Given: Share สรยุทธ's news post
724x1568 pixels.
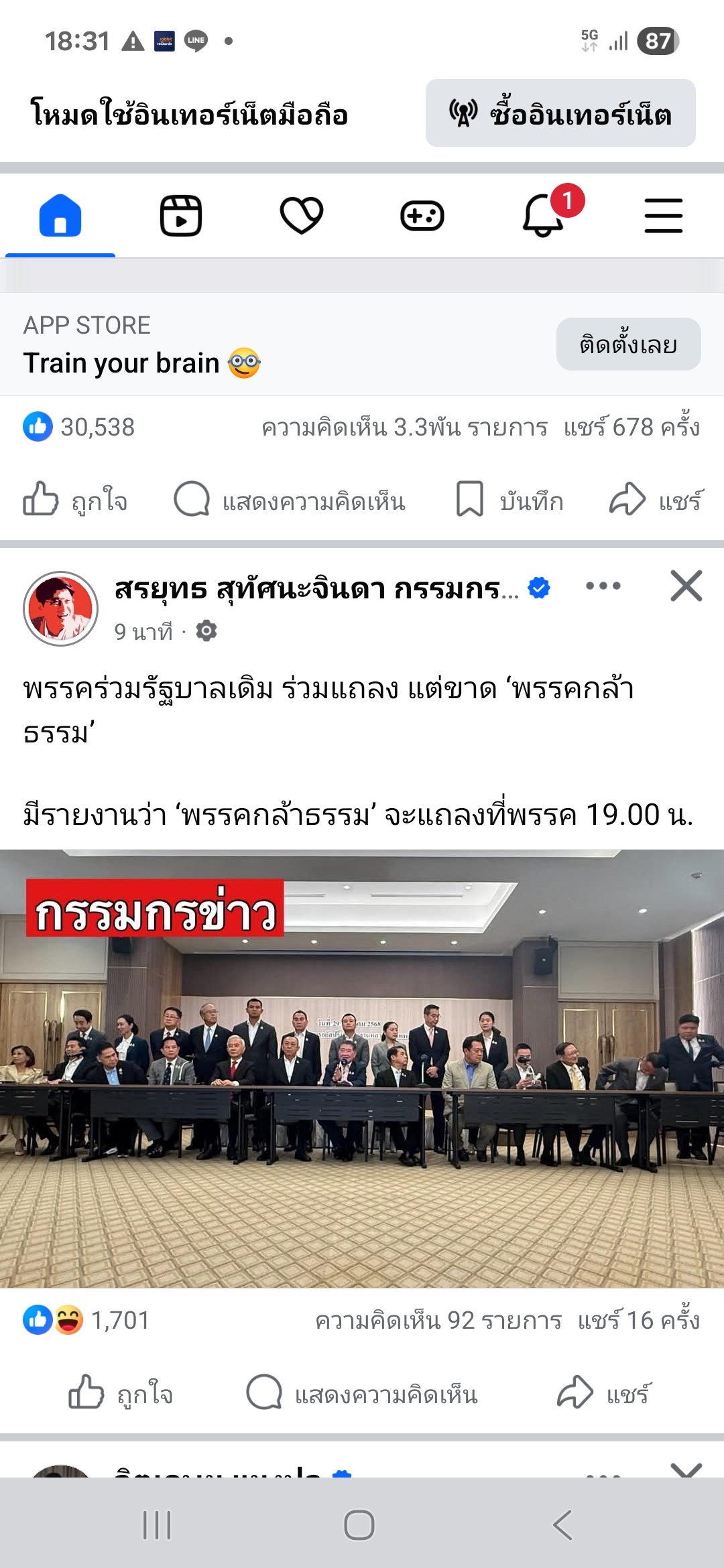Looking at the screenshot, I should pos(603,1394).
